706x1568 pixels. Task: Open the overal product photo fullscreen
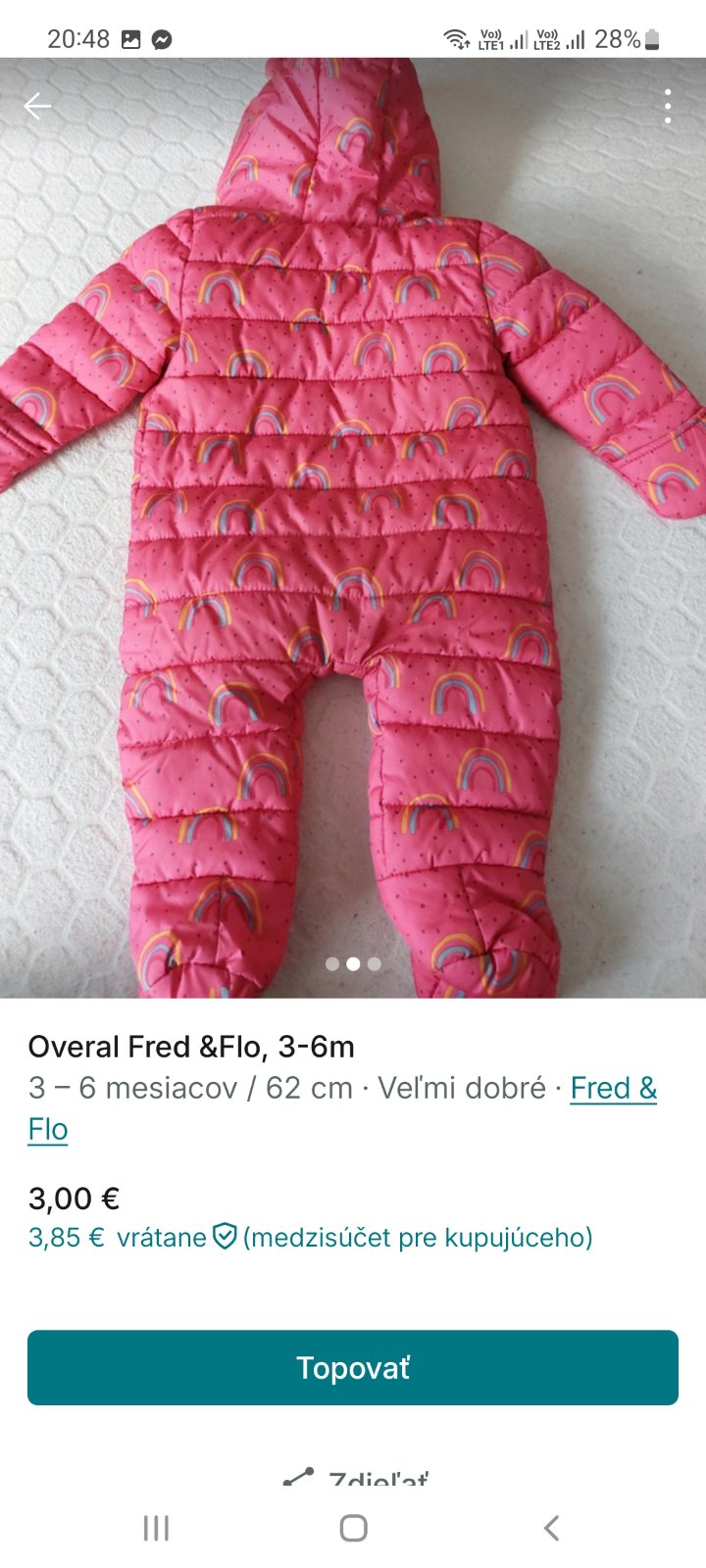click(x=353, y=529)
